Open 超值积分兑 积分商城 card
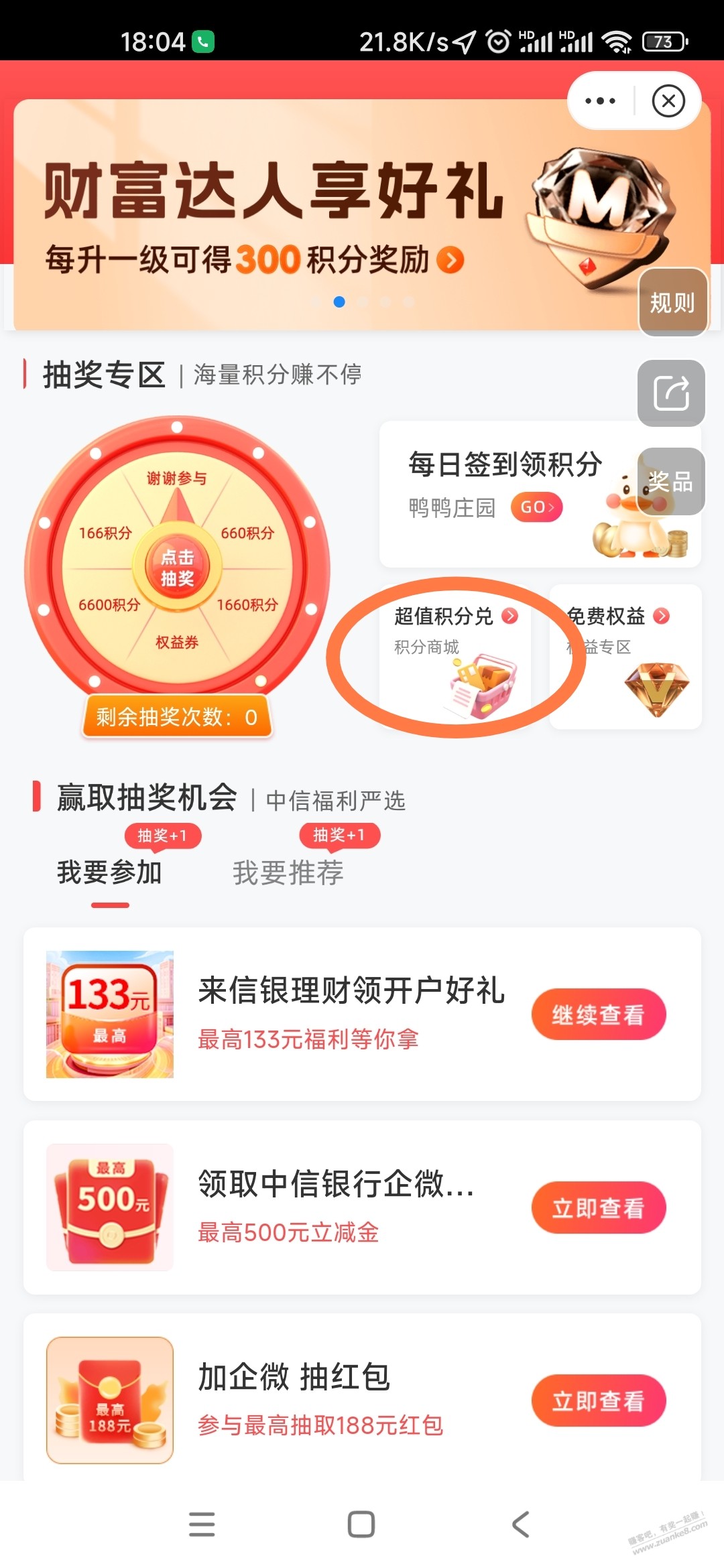 (456, 657)
